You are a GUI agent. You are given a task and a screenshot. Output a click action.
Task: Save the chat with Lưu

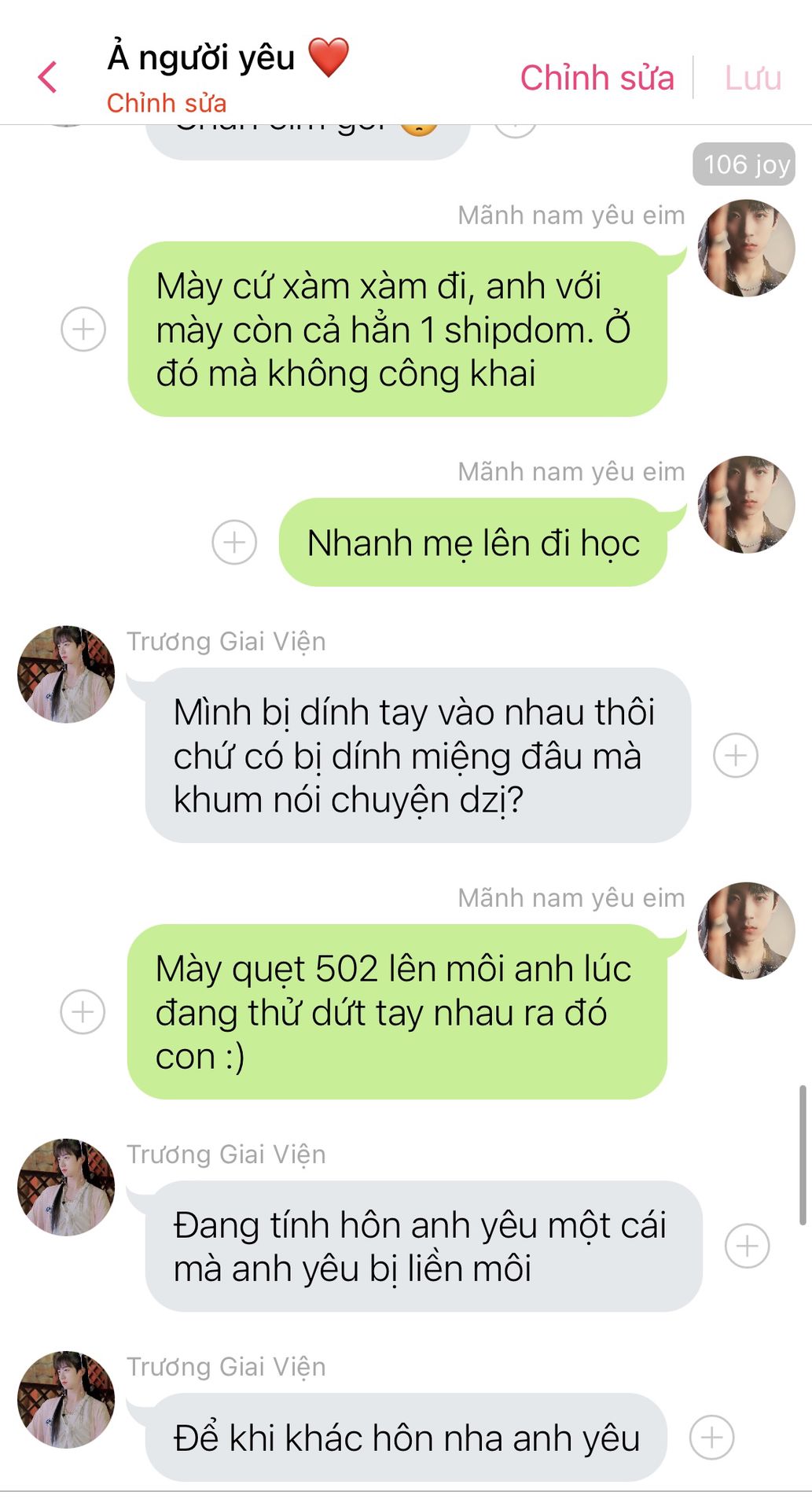click(x=752, y=78)
